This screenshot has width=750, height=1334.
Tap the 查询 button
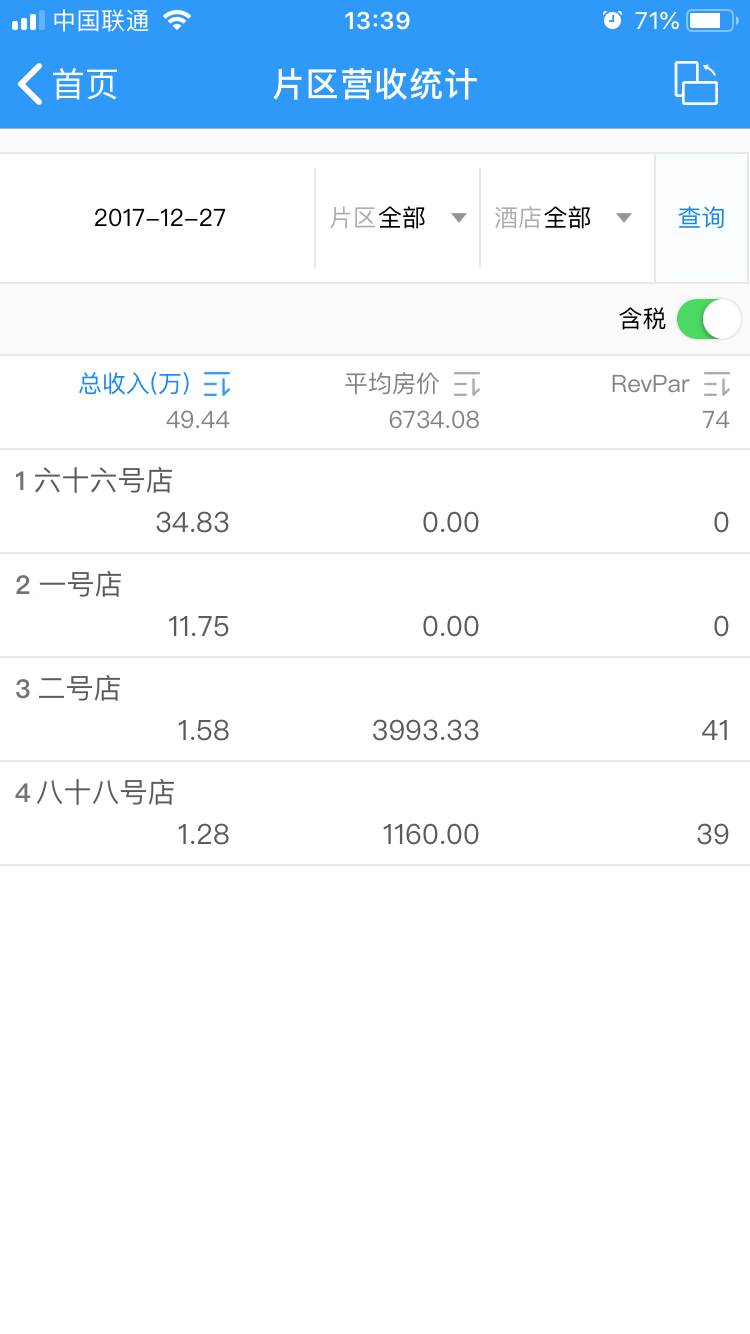(701, 218)
